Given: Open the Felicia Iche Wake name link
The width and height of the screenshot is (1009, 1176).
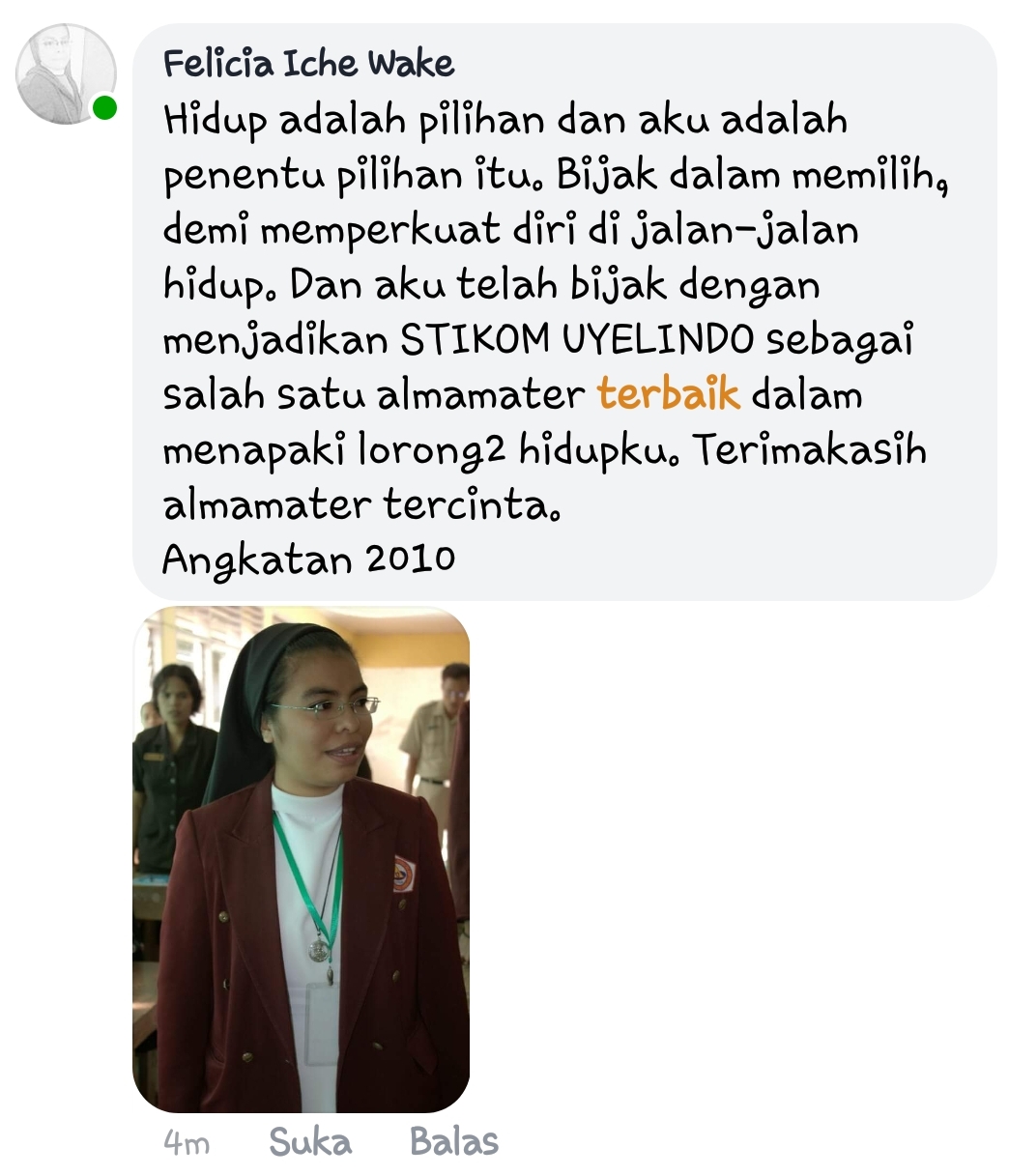Looking at the screenshot, I should (x=308, y=64).
